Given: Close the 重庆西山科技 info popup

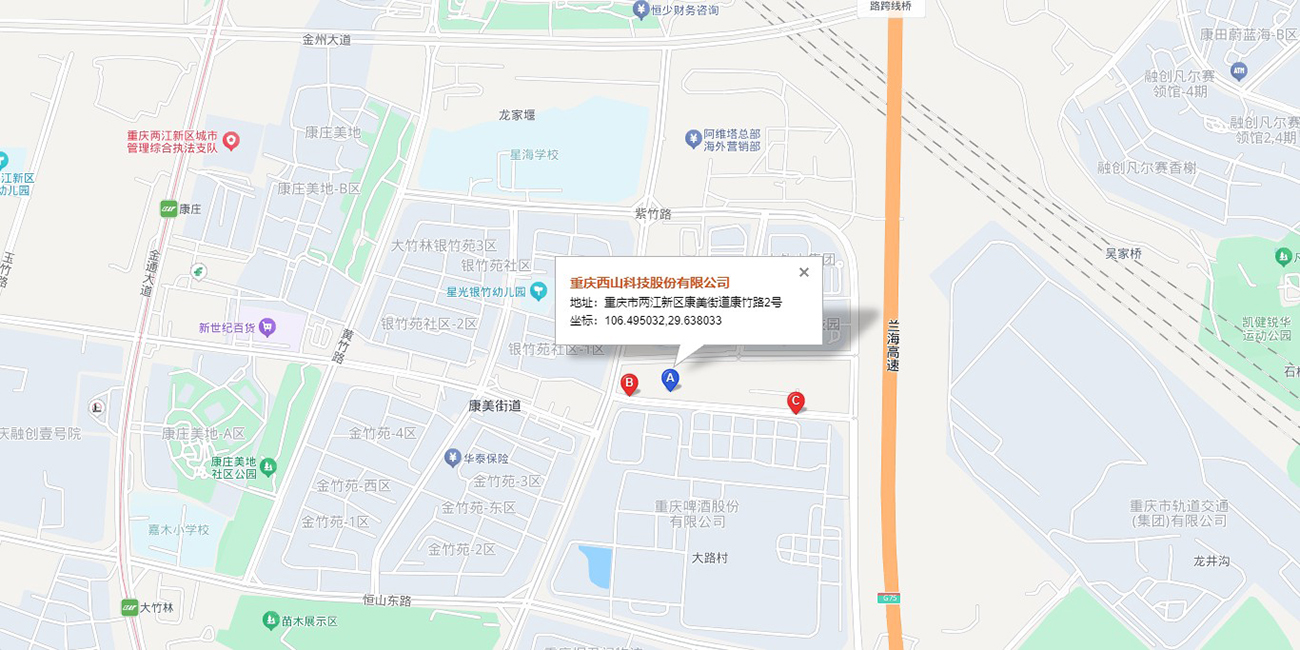Looking at the screenshot, I should [x=803, y=272].
